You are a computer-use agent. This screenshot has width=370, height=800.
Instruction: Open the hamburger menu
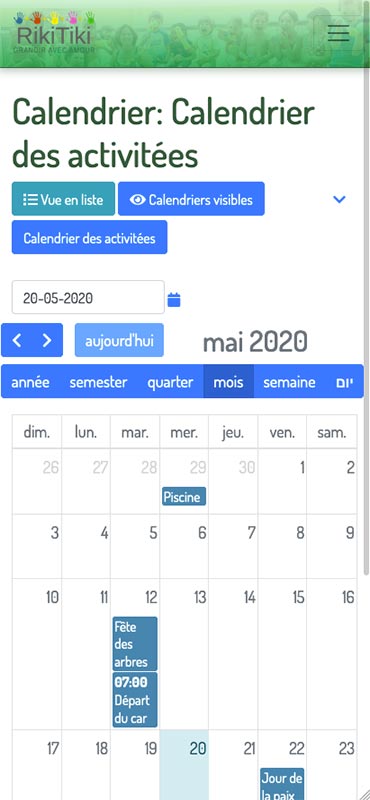coord(338,33)
